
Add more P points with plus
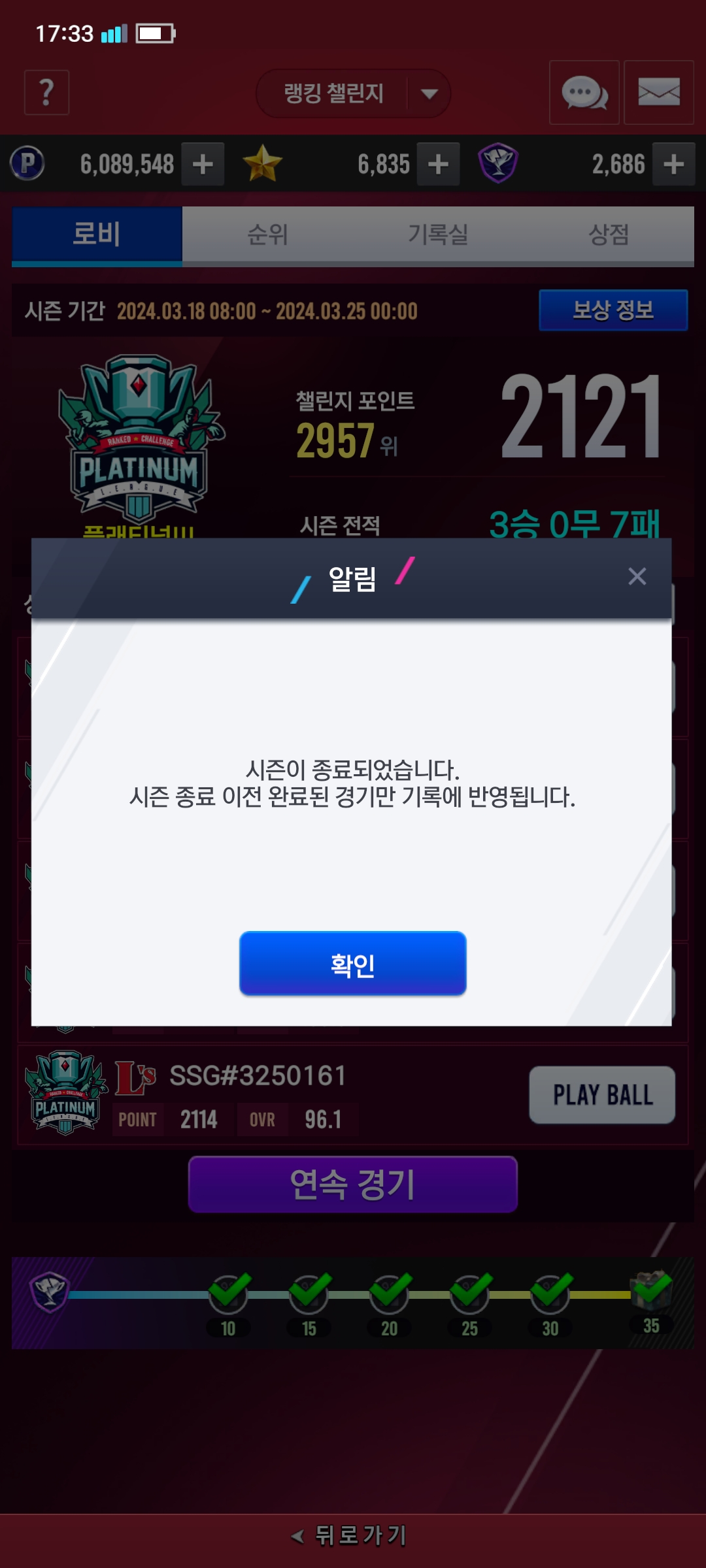(203, 164)
